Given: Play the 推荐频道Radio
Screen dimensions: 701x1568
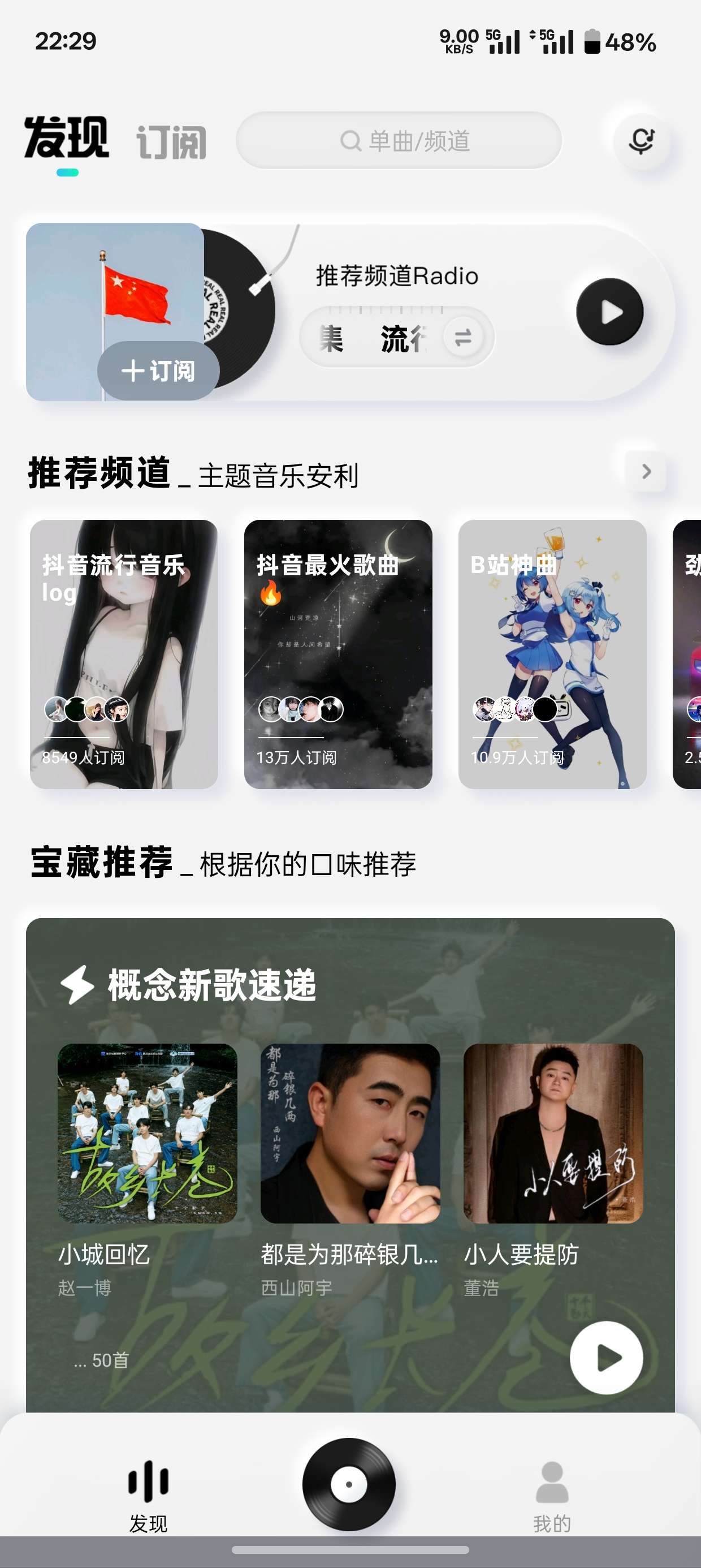Looking at the screenshot, I should coord(610,312).
